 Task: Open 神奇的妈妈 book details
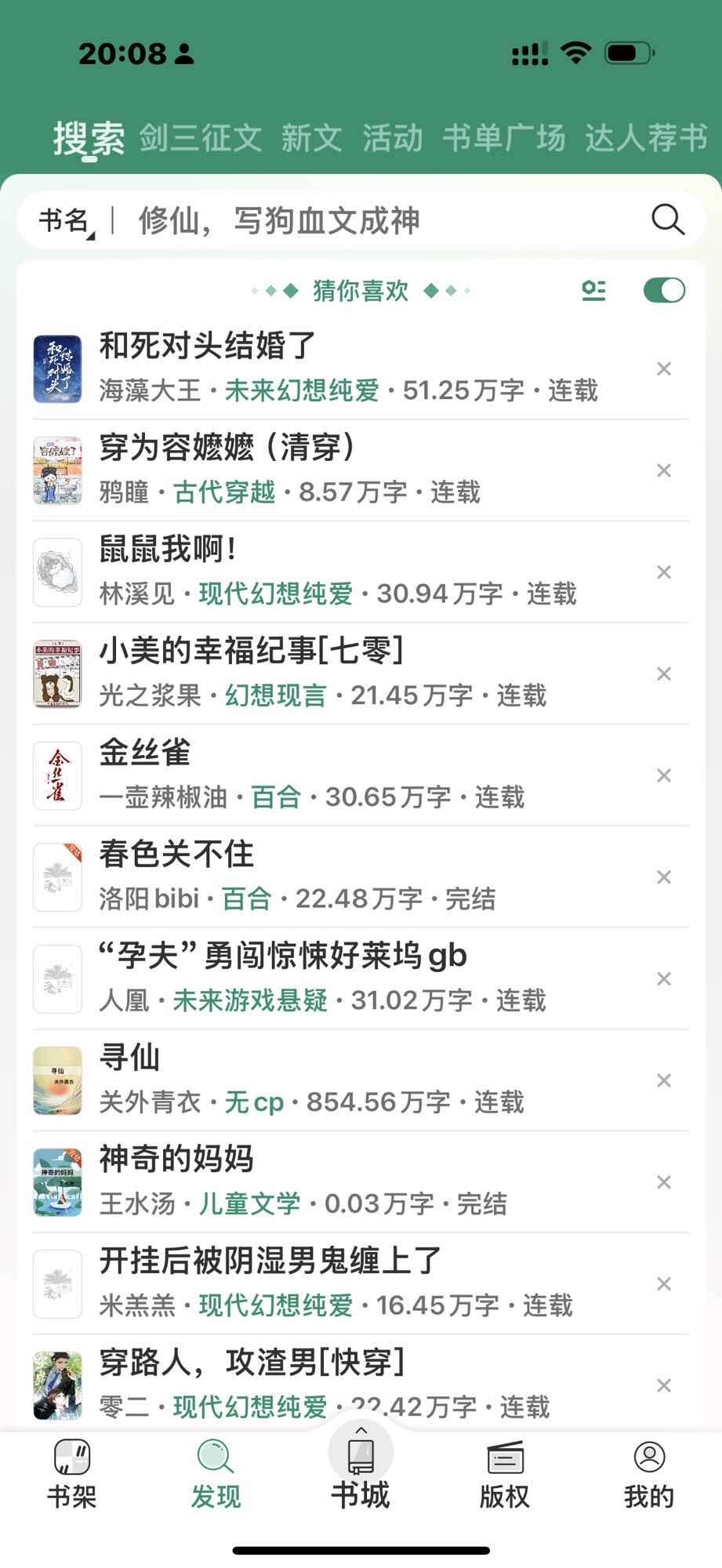[x=176, y=1159]
